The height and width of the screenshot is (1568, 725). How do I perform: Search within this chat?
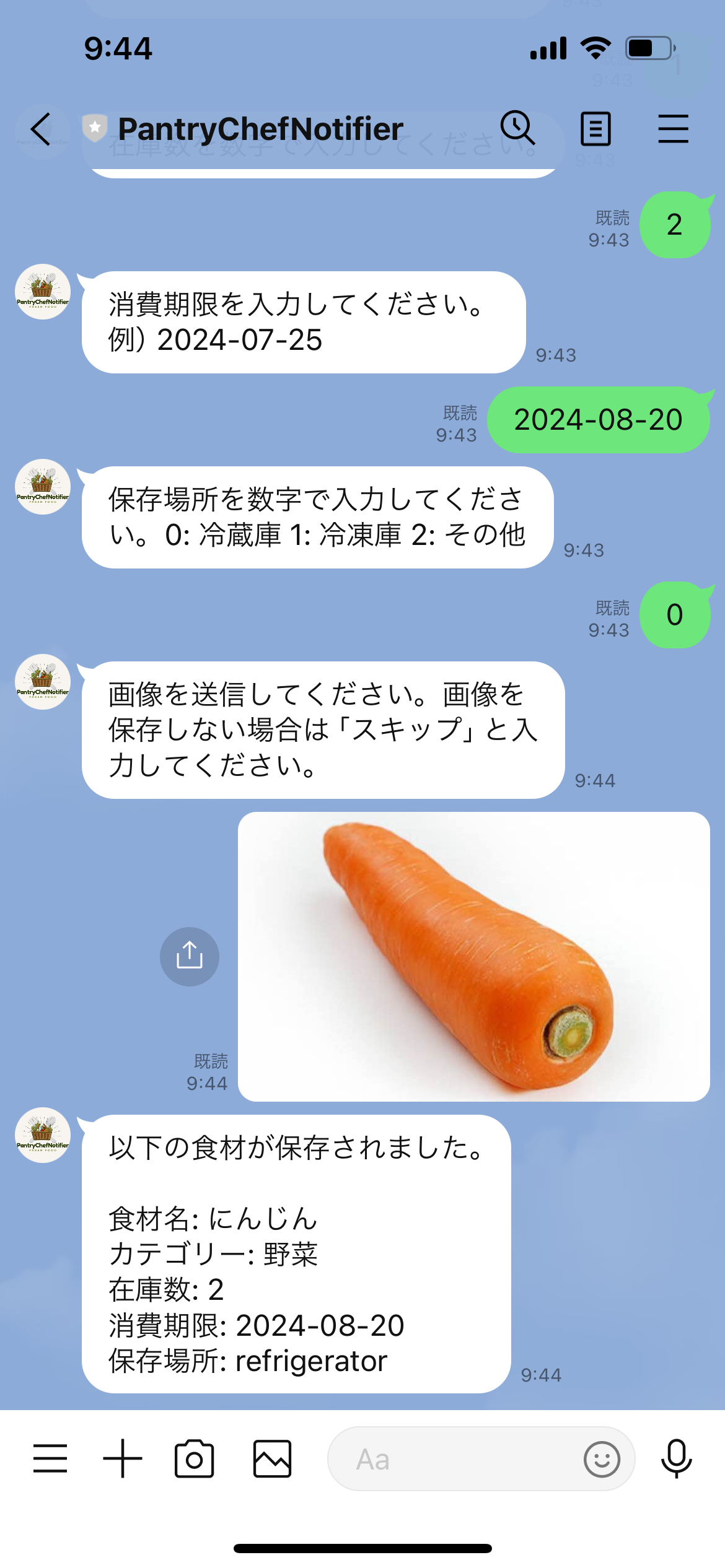click(517, 128)
